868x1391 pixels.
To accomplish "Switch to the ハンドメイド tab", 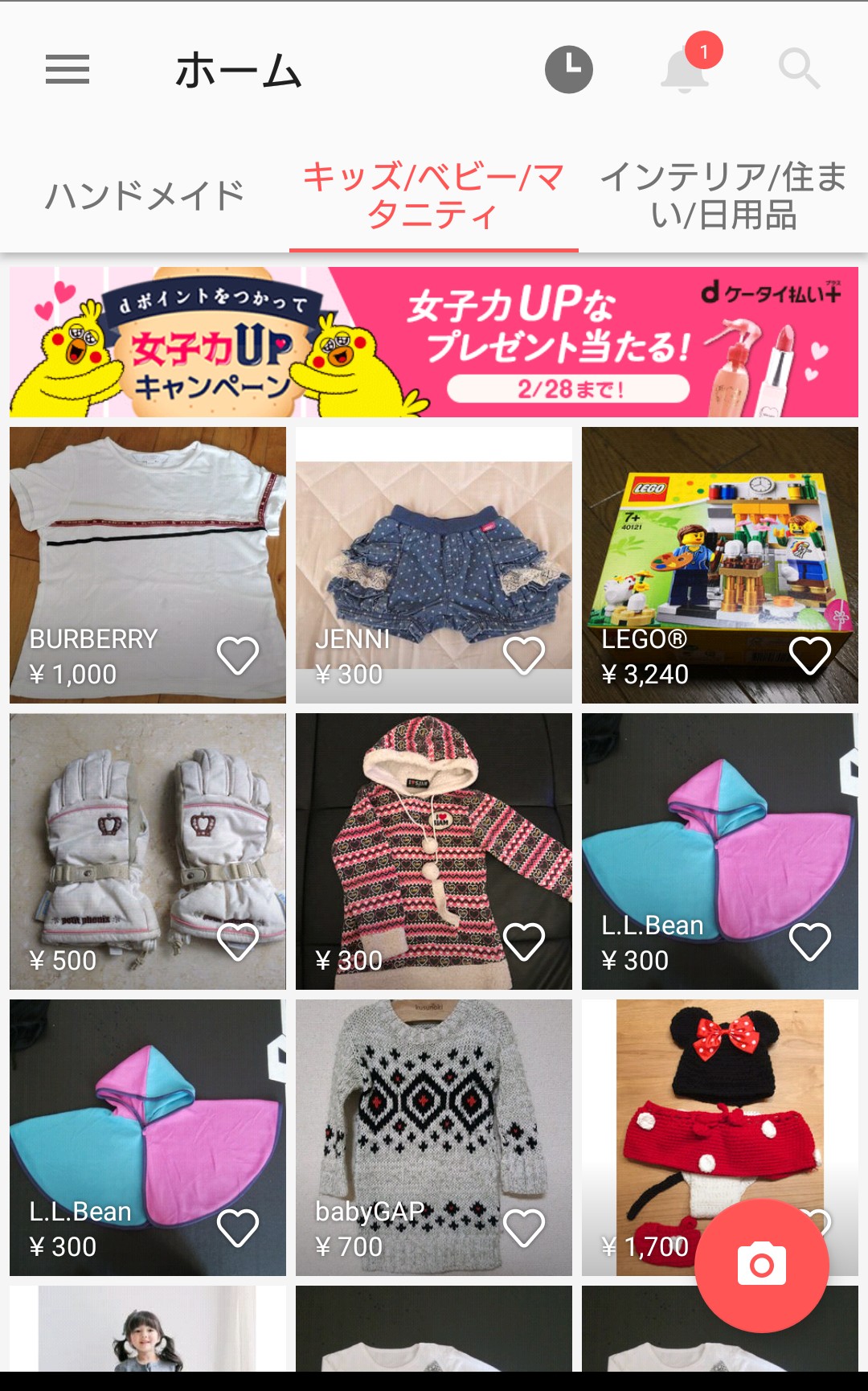I will pos(145,195).
